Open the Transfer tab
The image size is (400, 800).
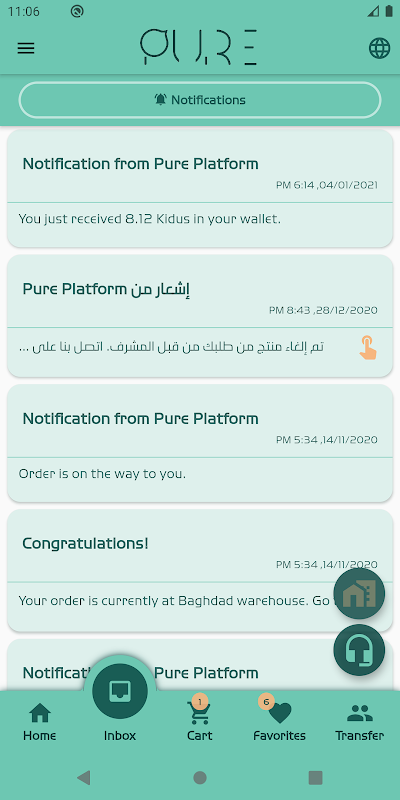(360, 722)
